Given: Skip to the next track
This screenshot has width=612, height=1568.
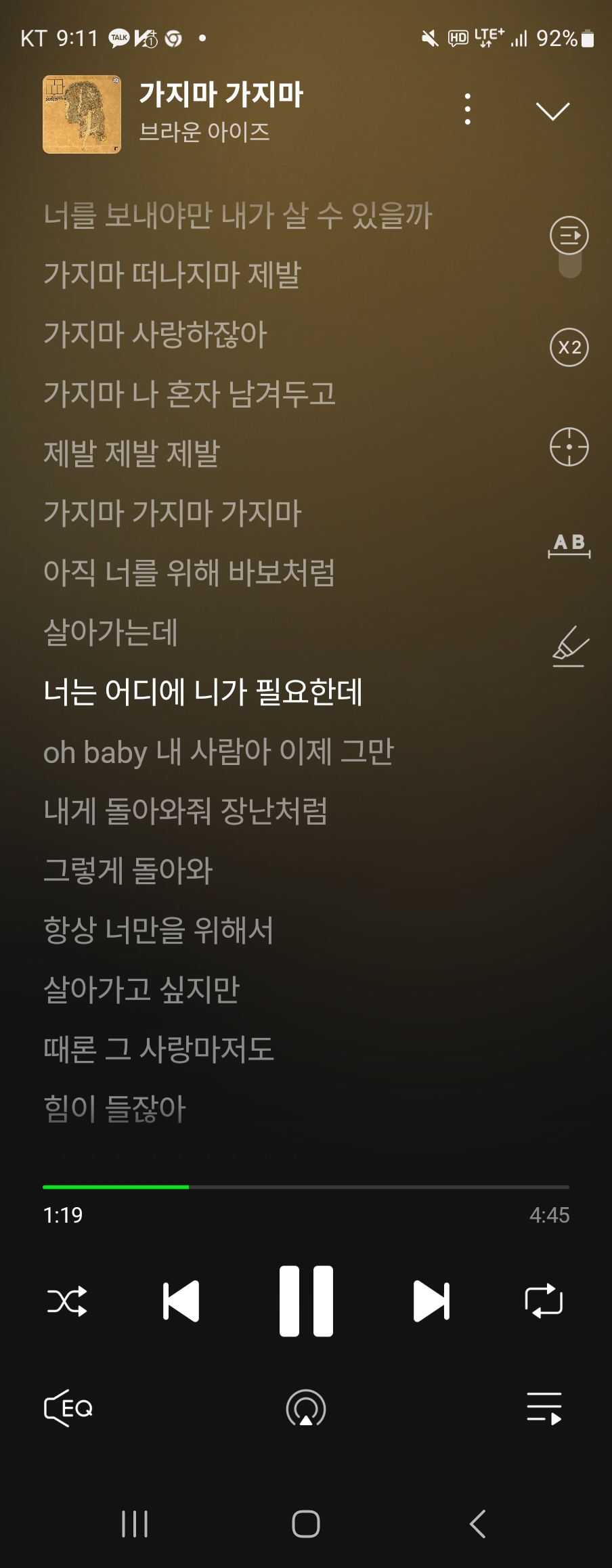Looking at the screenshot, I should [x=431, y=1301].
